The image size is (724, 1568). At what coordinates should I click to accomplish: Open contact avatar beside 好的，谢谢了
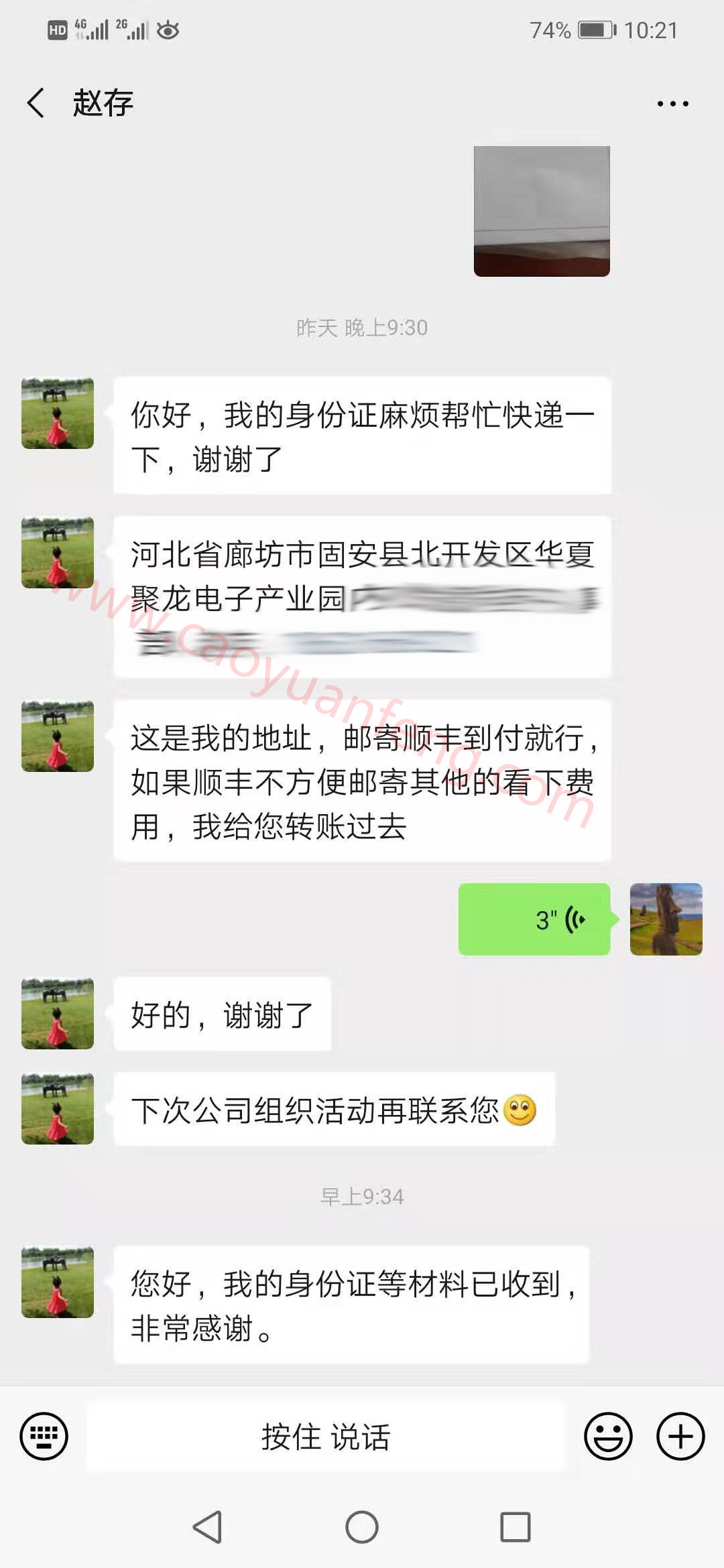click(58, 1013)
